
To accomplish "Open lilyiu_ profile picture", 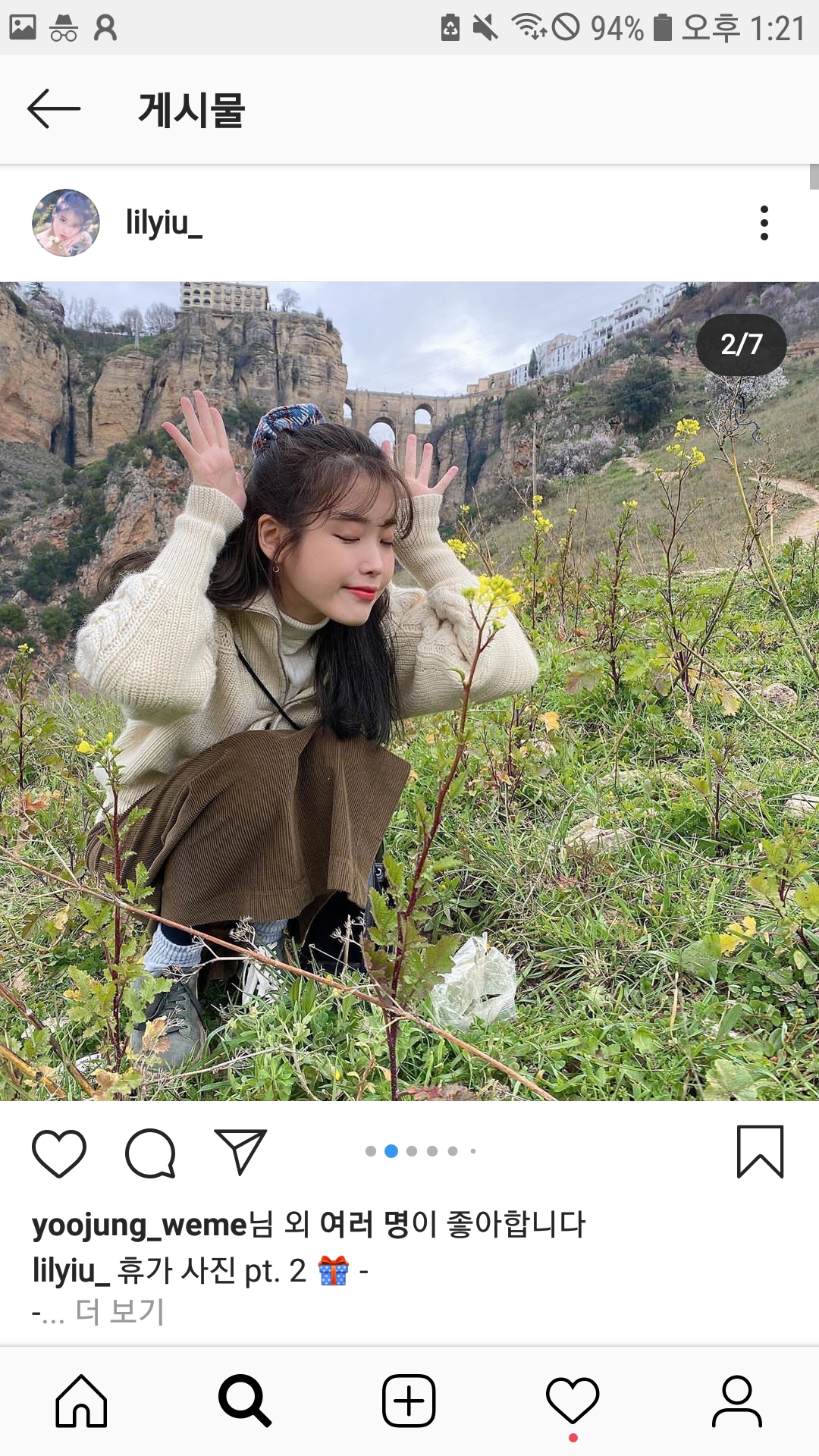I will tap(66, 223).
